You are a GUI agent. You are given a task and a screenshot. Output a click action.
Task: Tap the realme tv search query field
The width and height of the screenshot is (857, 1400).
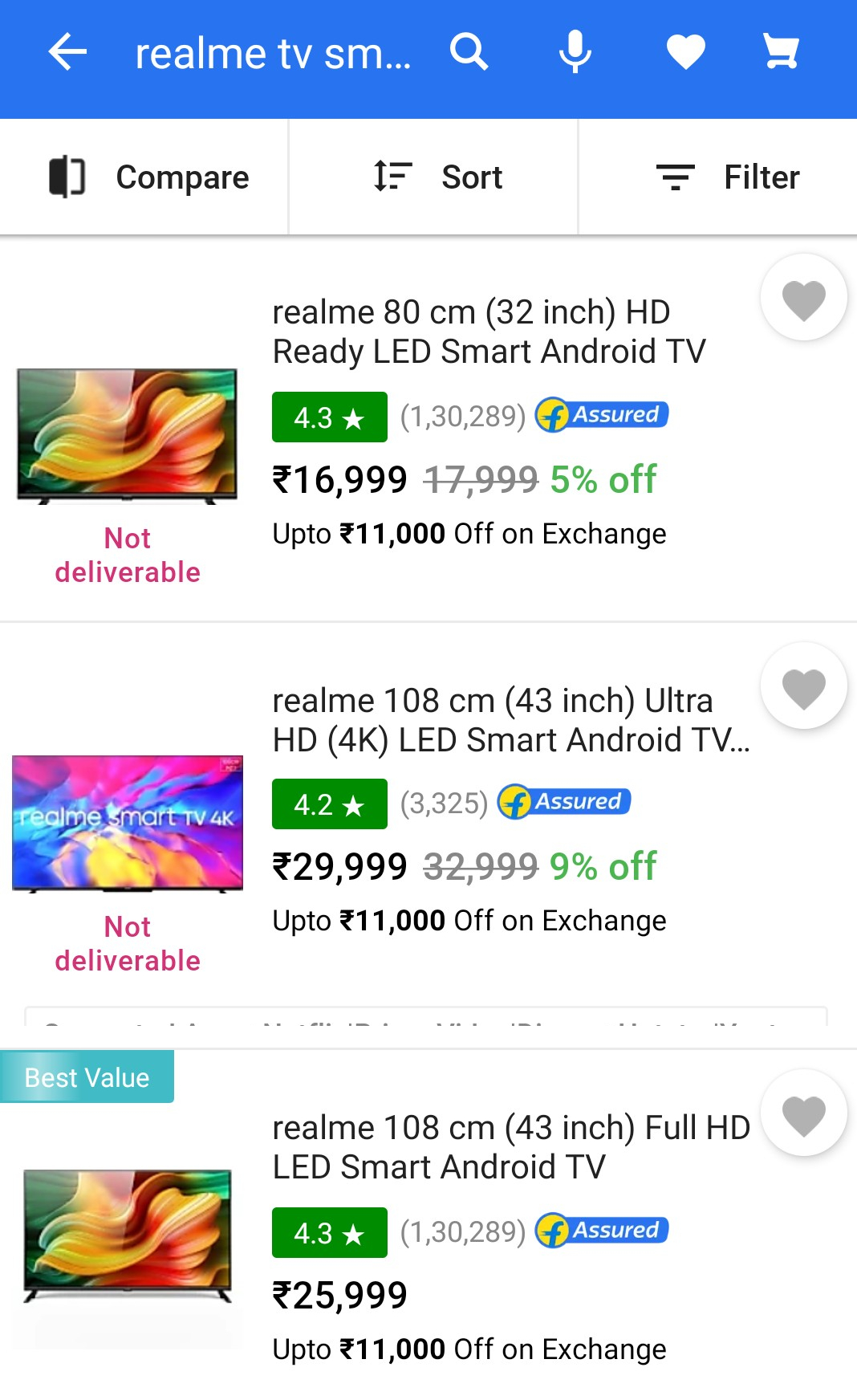[273, 55]
